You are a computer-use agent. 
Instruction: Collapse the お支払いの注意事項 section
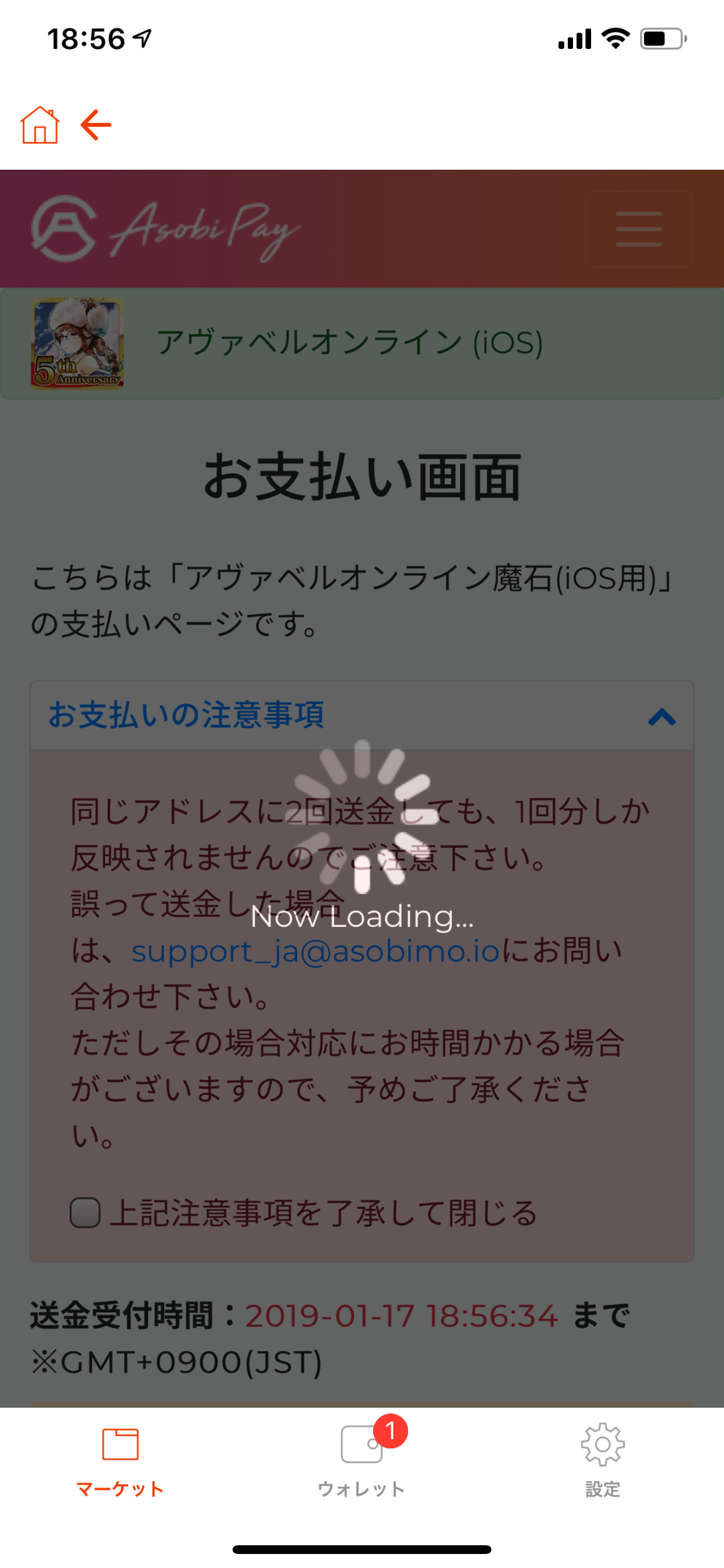pyautogui.click(x=661, y=717)
